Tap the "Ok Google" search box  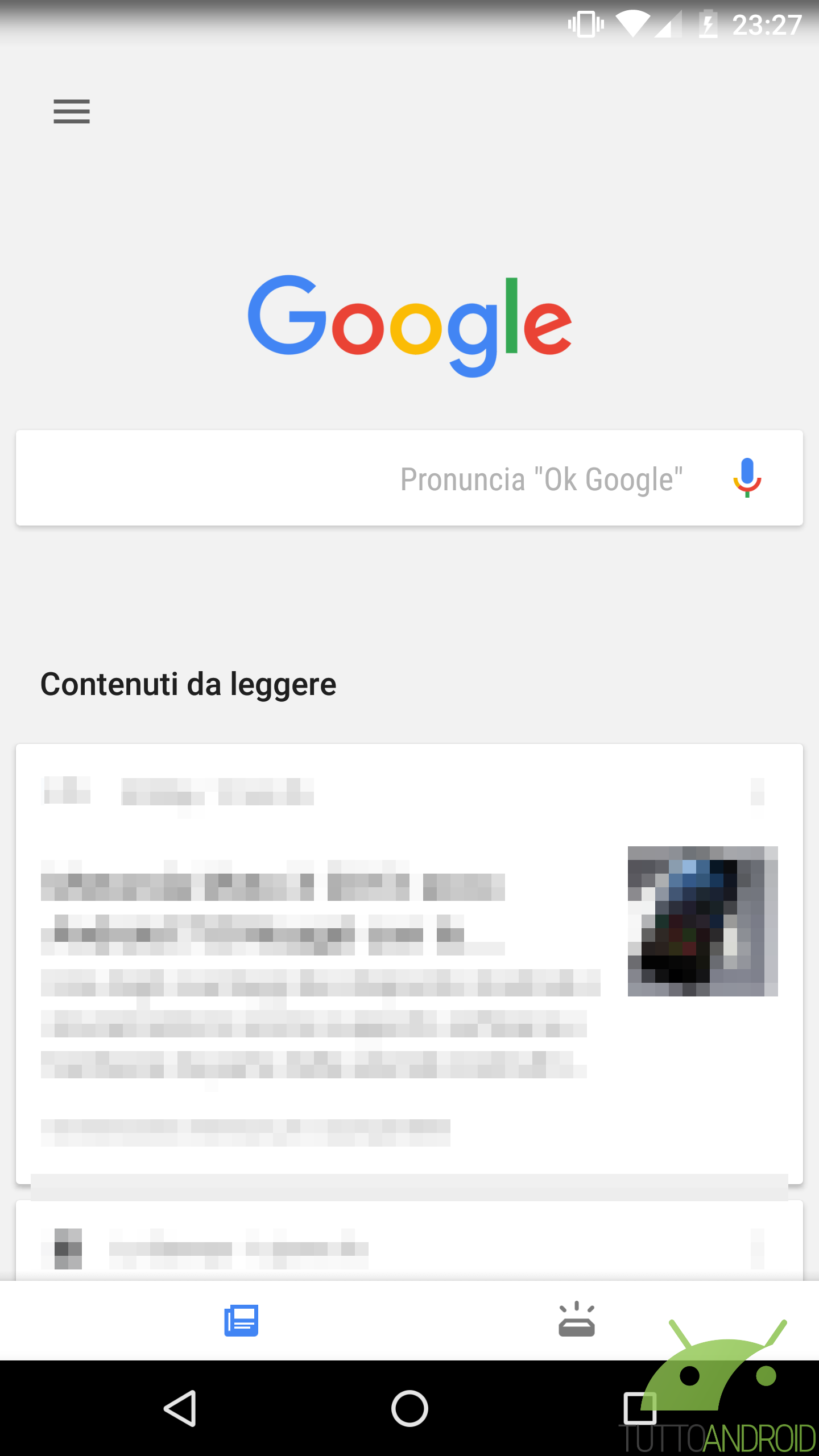tap(409, 478)
